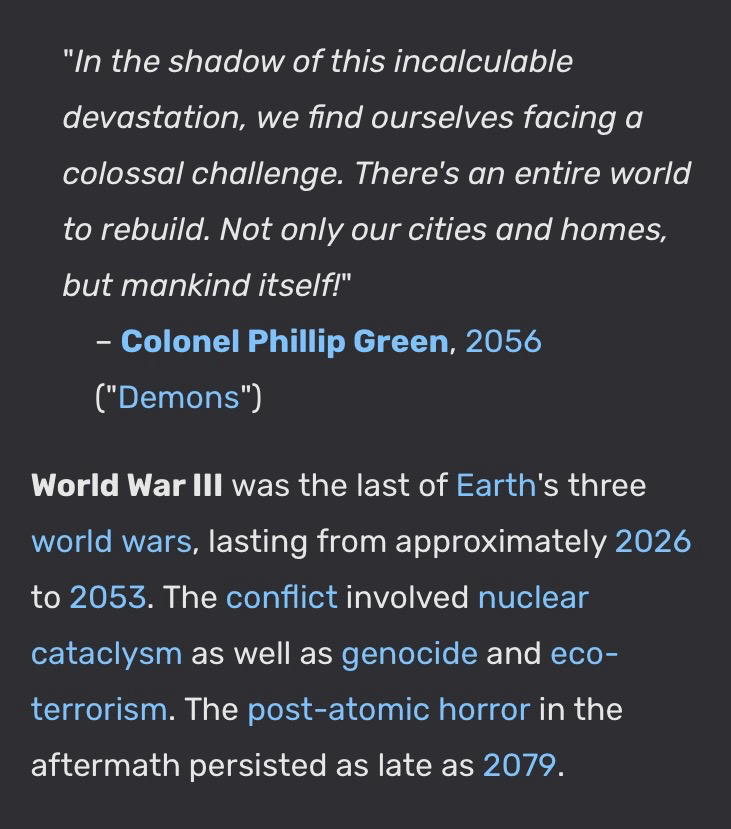The image size is (731, 829).
Task: Open the Colonel Phillip Green link
Action: pos(284,342)
